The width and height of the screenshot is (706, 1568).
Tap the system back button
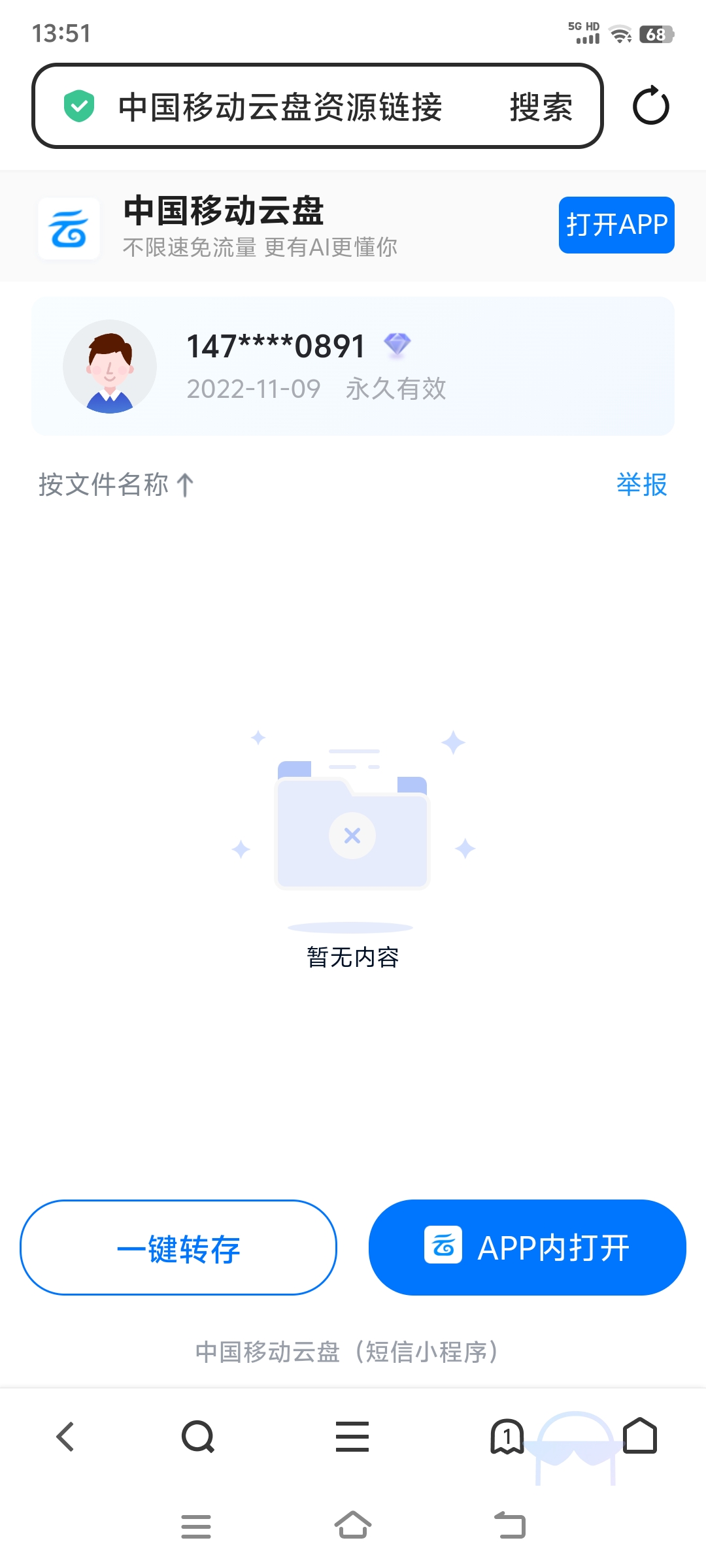(x=510, y=1526)
